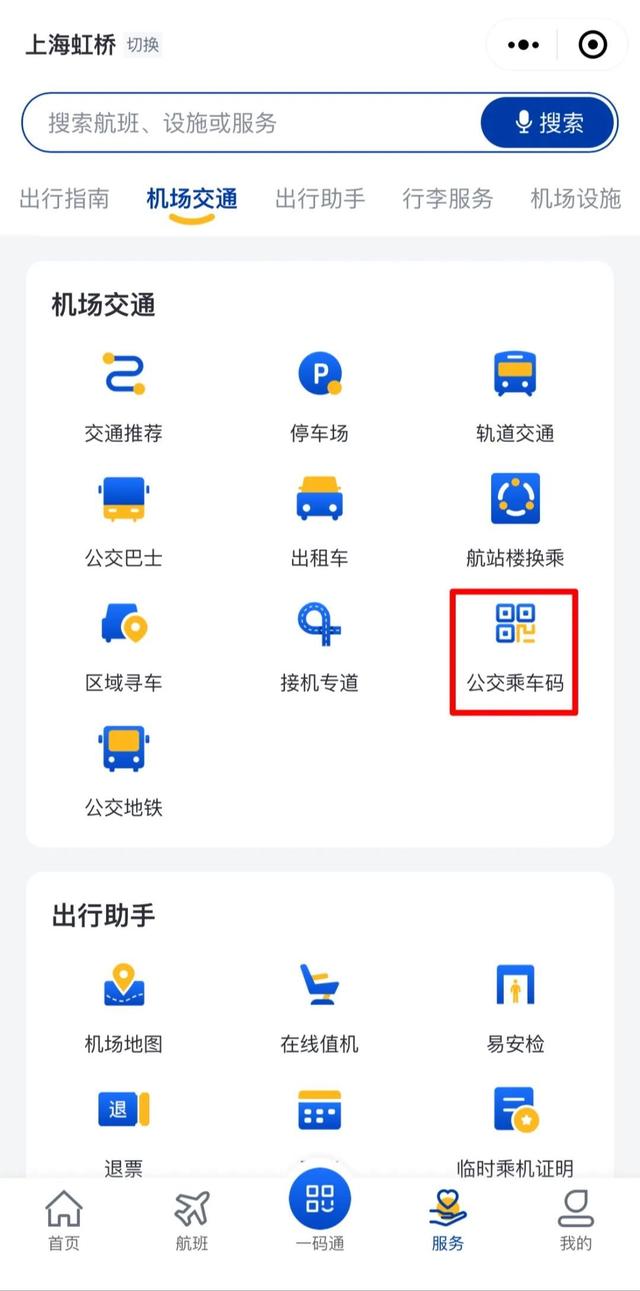
Task: Focus the flight and facility search box
Action: [x=250, y=123]
